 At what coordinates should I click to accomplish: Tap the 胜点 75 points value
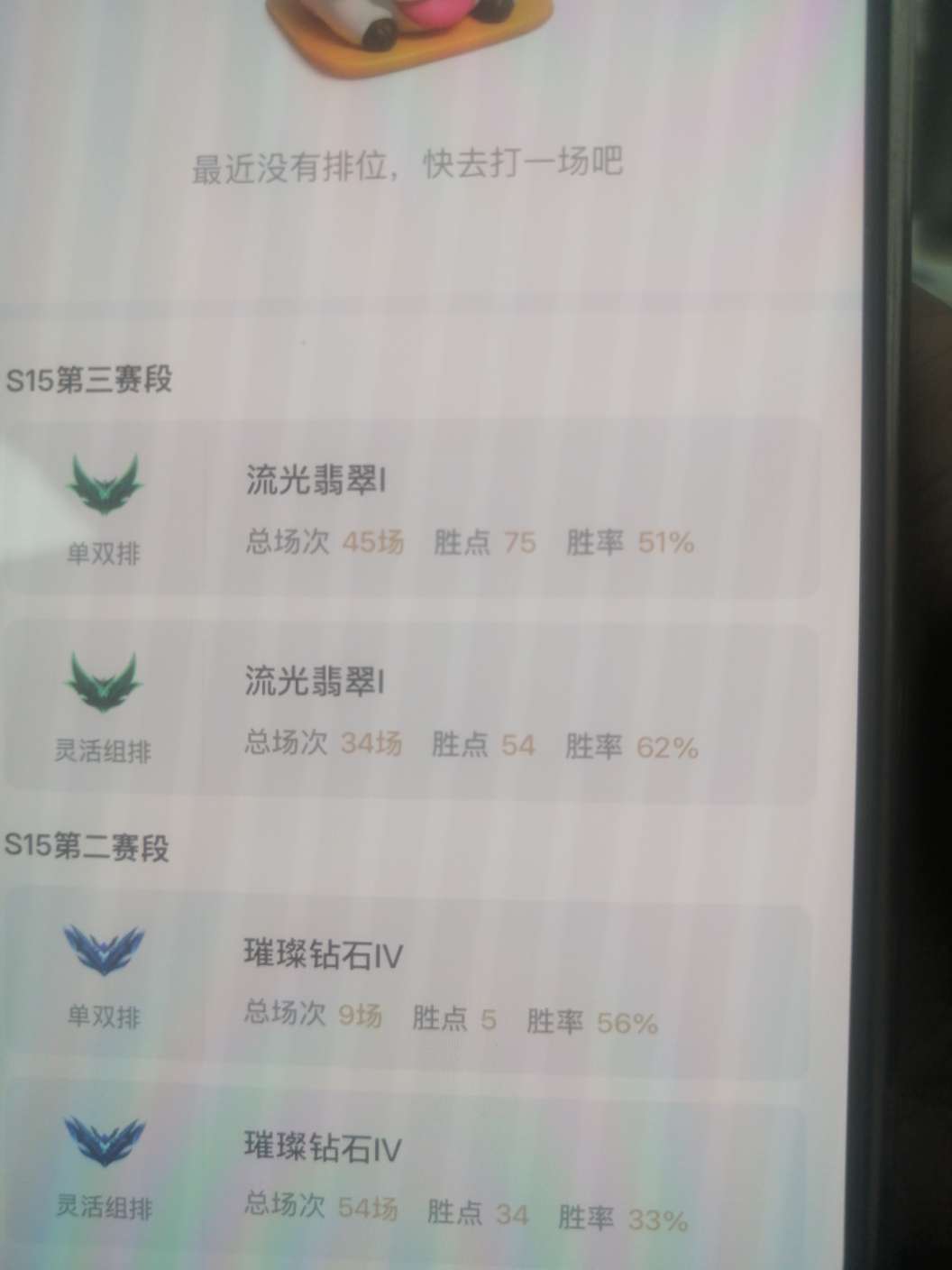click(518, 542)
